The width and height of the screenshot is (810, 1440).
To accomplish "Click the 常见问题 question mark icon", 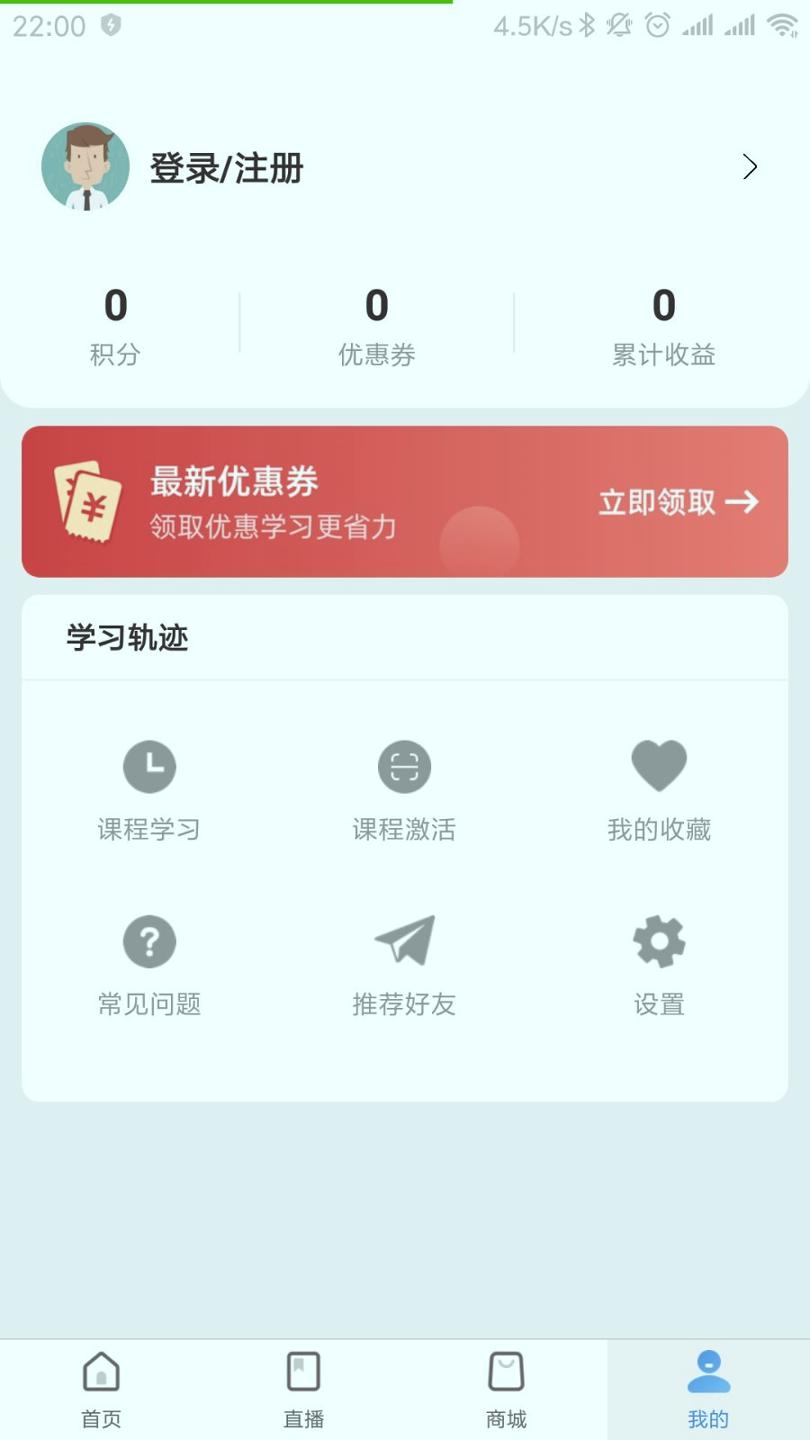I will (149, 941).
